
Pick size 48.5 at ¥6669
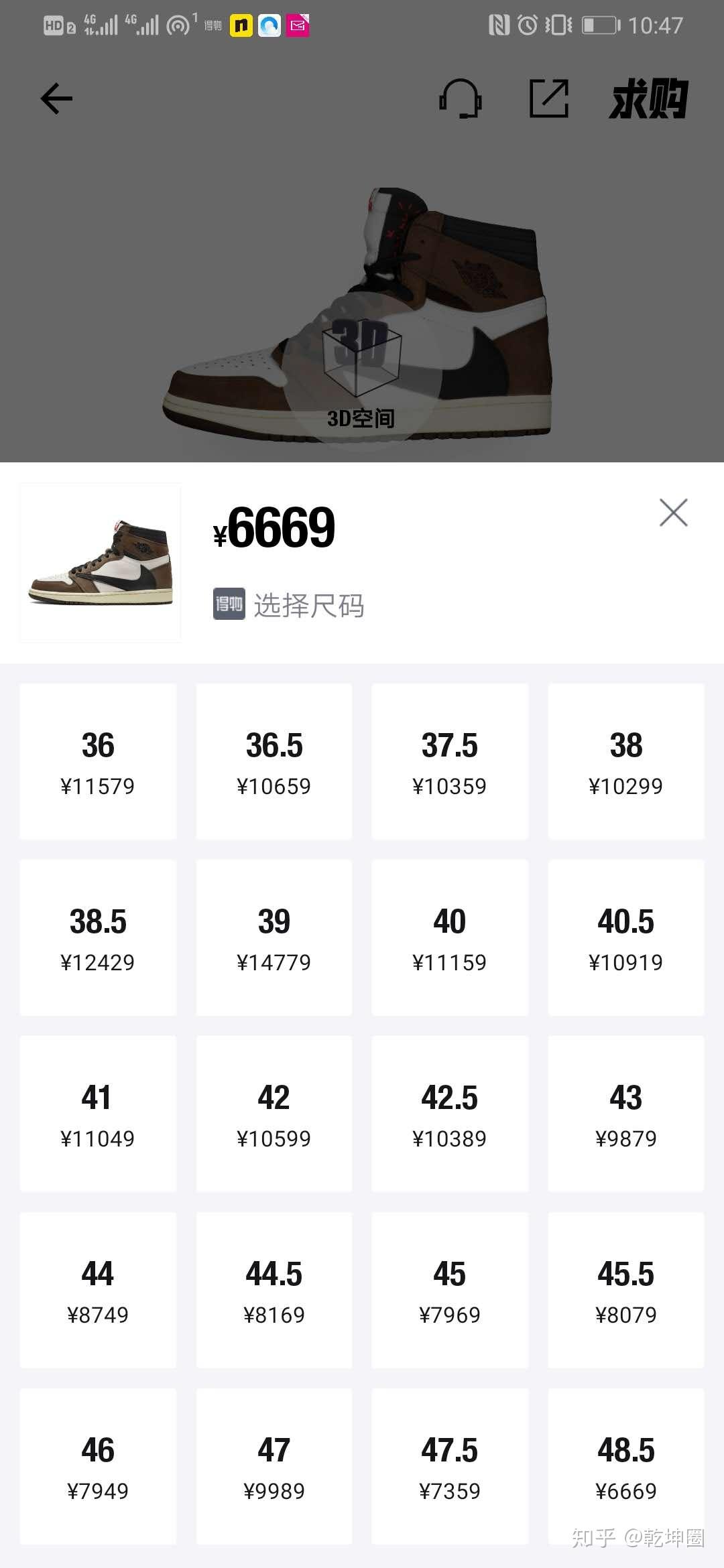[x=626, y=1467]
